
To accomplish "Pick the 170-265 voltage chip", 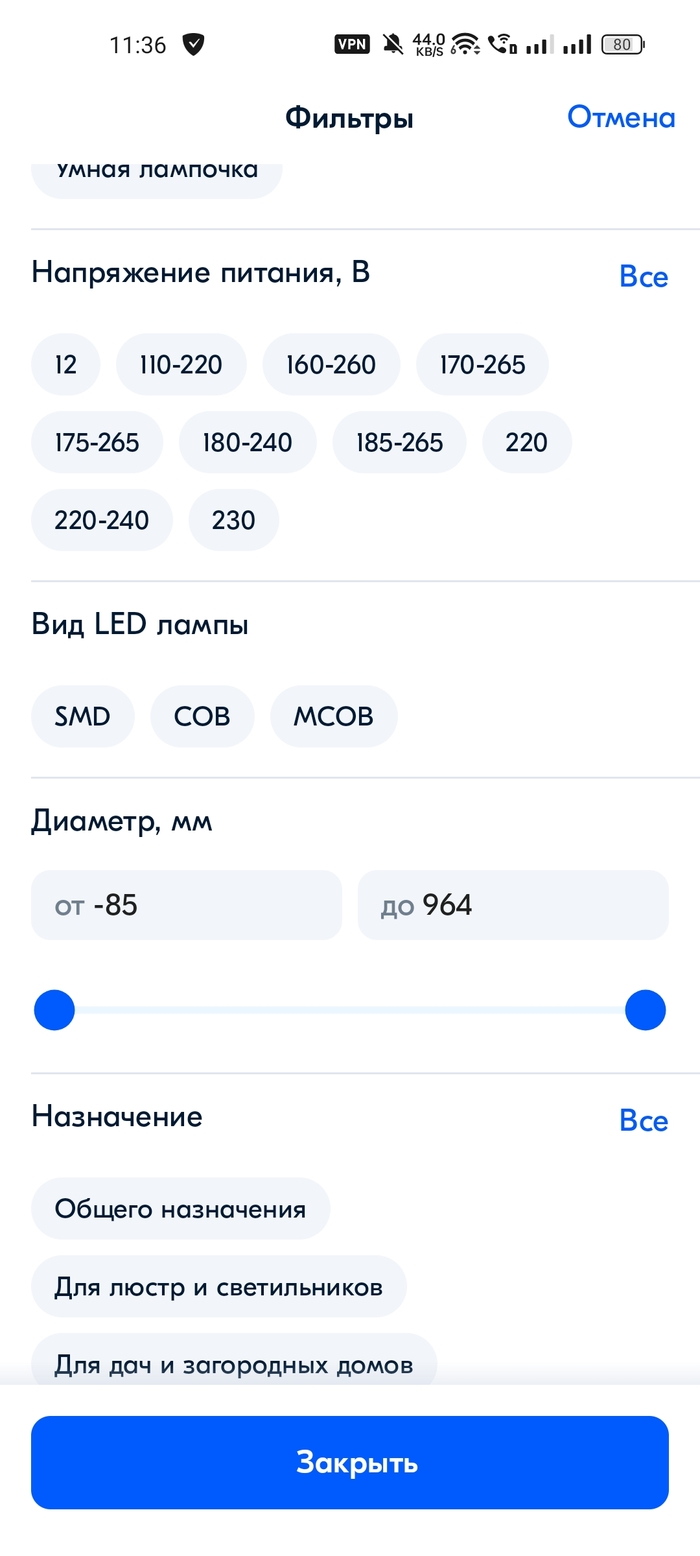I will 482,365.
